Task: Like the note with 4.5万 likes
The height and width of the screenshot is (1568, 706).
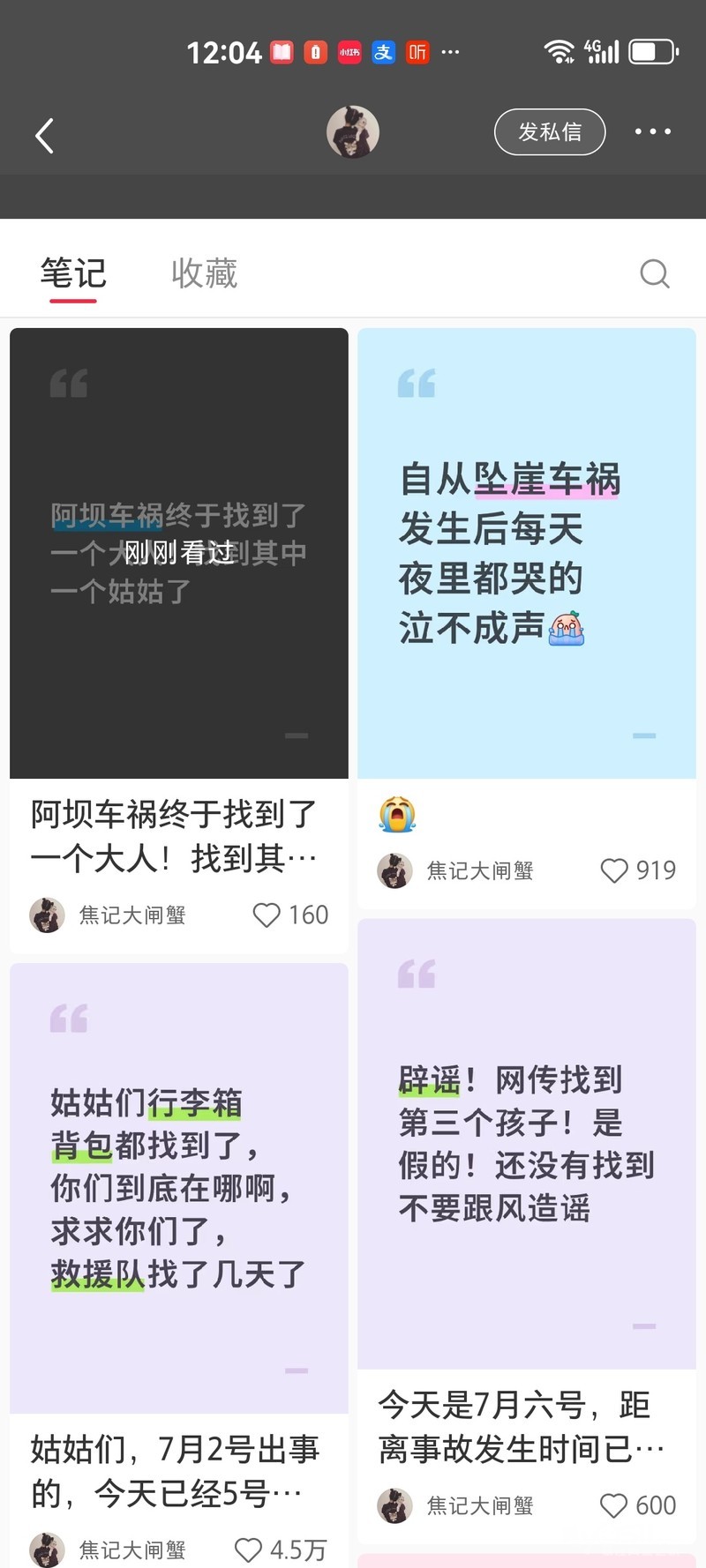Action: click(x=249, y=1549)
